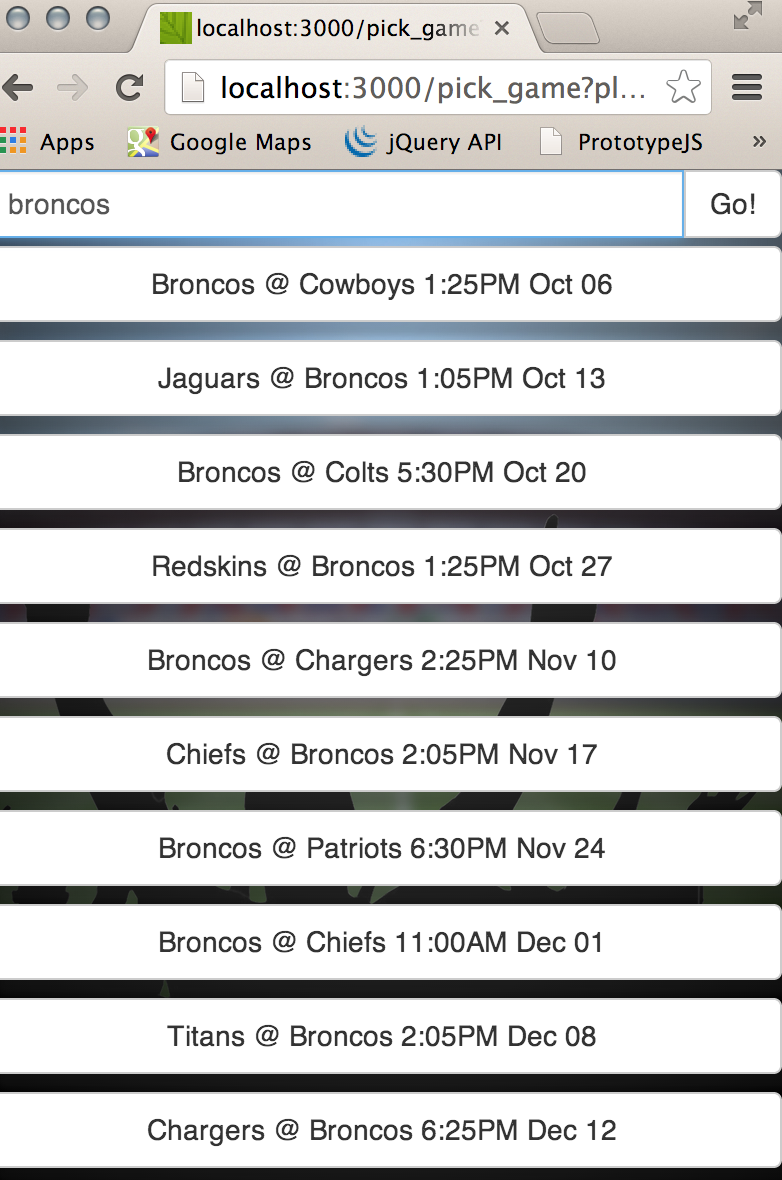Screen dimensions: 782x1180
Task: Open the jQuery API bookmark
Action: (423, 141)
